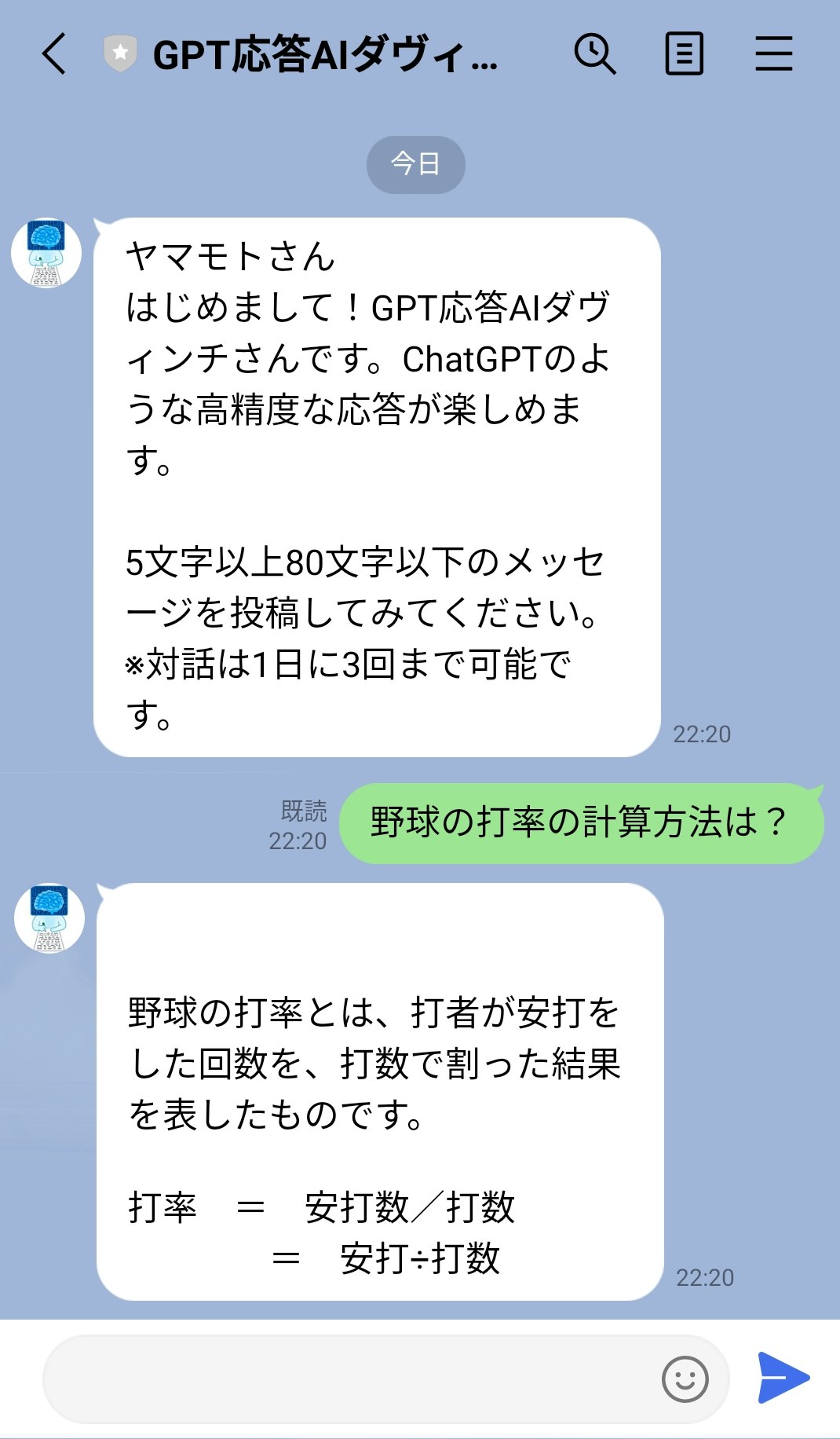
Task: Tap the message input field
Action: pyautogui.click(x=345, y=1379)
